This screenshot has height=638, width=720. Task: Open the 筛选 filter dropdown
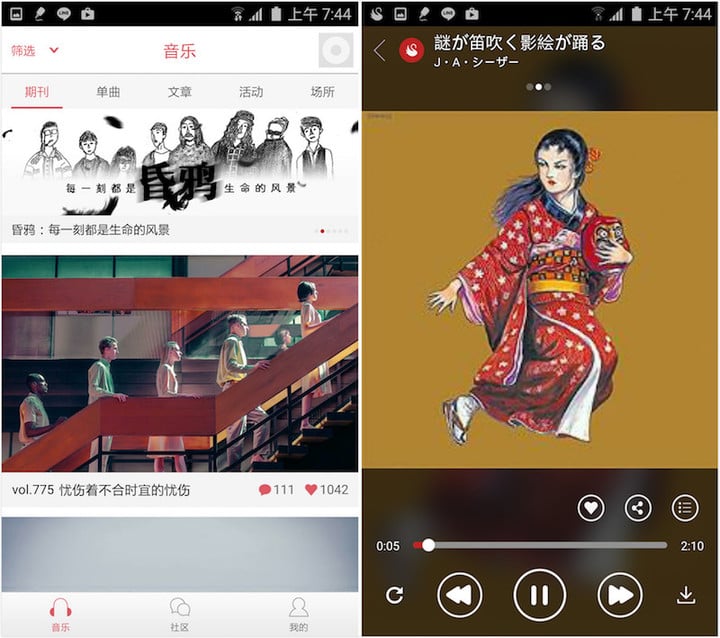point(35,50)
